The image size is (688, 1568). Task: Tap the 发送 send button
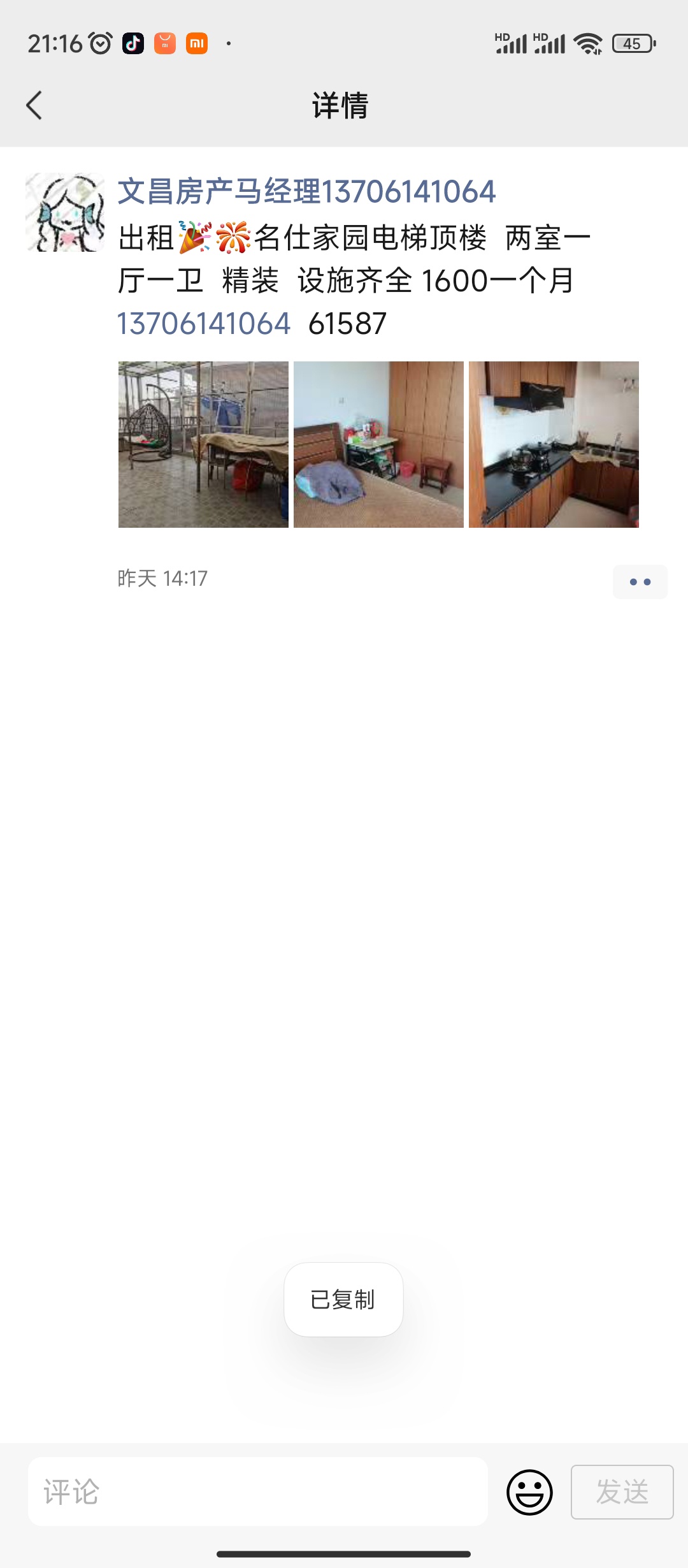[x=622, y=1492]
